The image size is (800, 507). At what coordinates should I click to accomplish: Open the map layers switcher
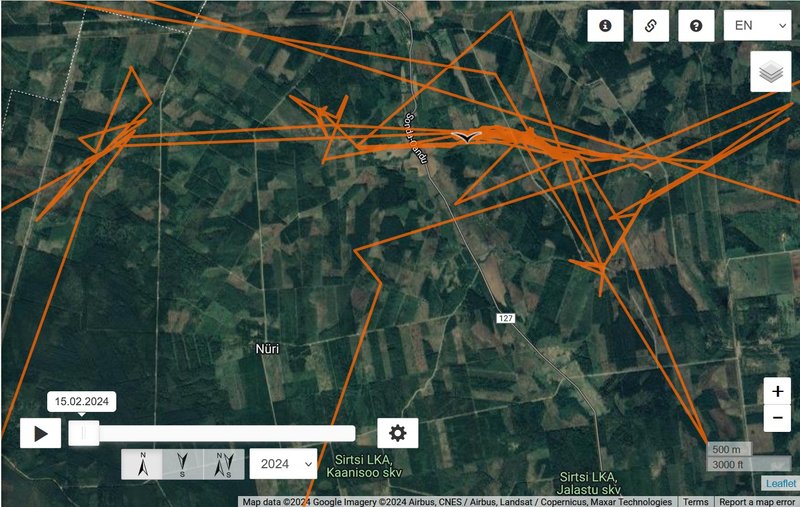770,72
